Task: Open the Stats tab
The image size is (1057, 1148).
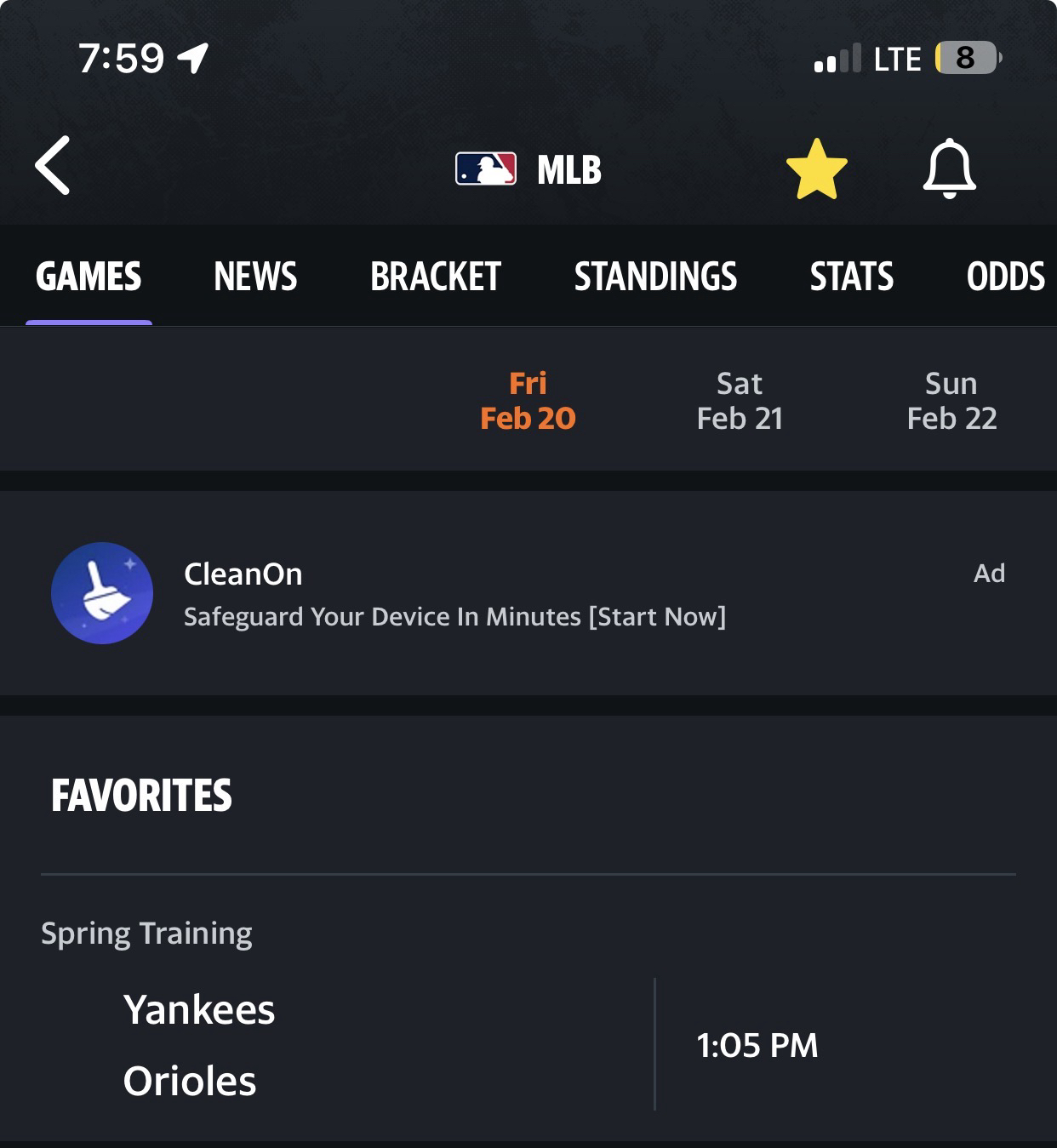Action: (x=851, y=277)
